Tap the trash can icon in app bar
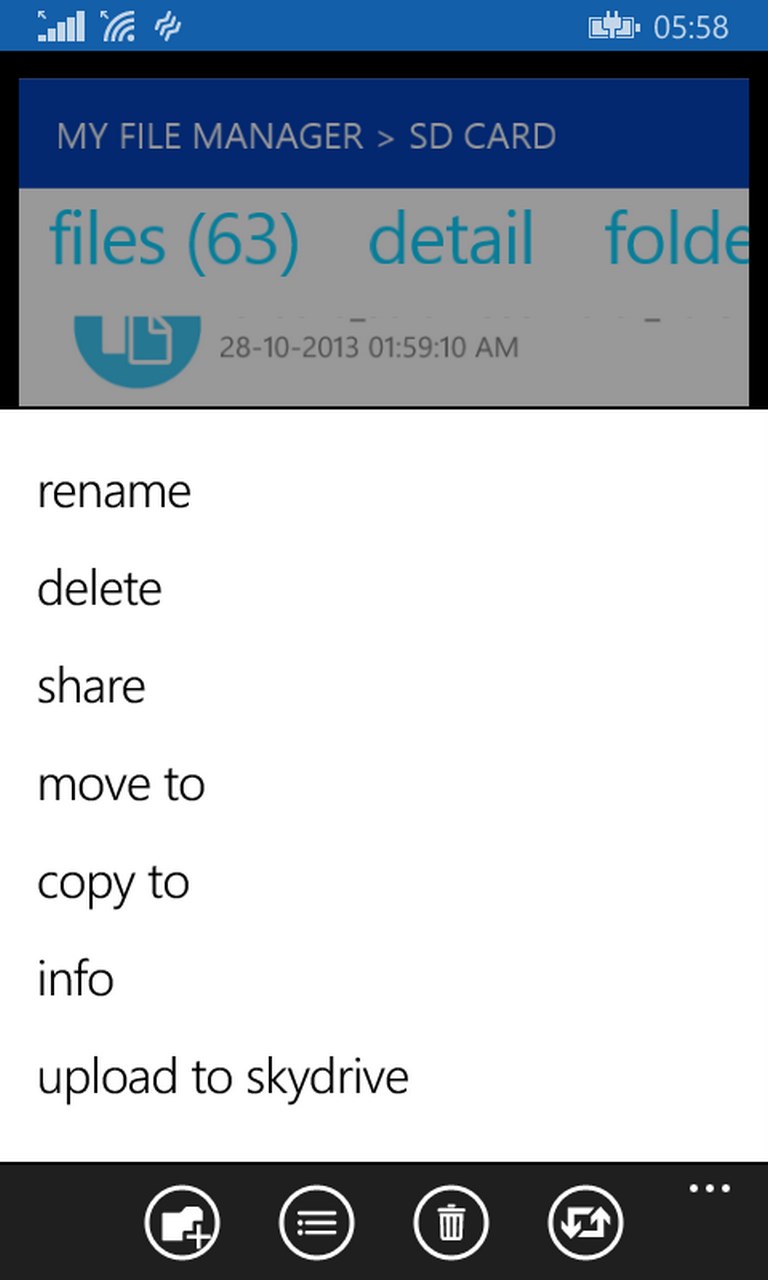 (x=451, y=1222)
